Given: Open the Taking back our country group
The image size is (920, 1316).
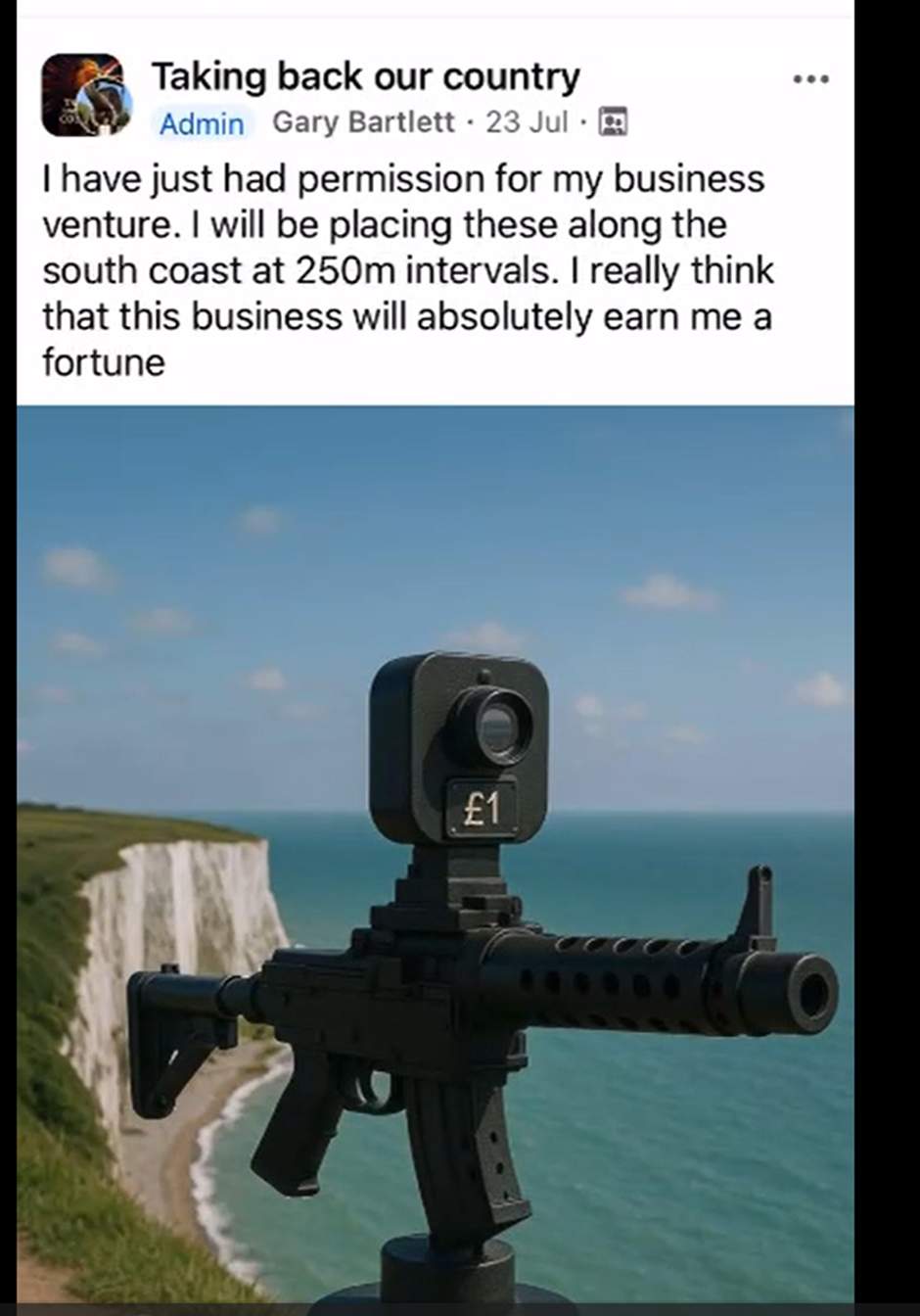Looking at the screenshot, I should 365,76.
